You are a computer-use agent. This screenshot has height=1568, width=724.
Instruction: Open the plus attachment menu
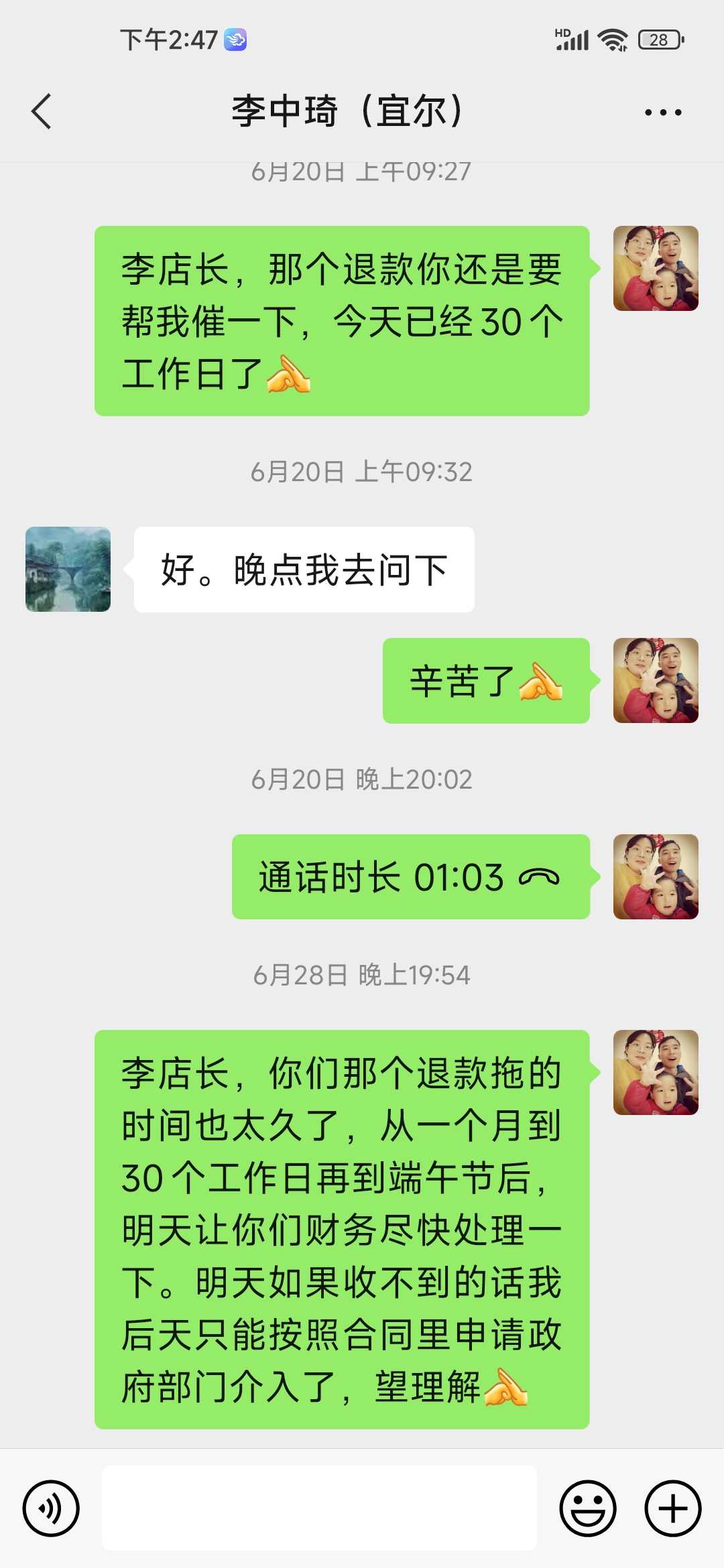[x=672, y=1508]
